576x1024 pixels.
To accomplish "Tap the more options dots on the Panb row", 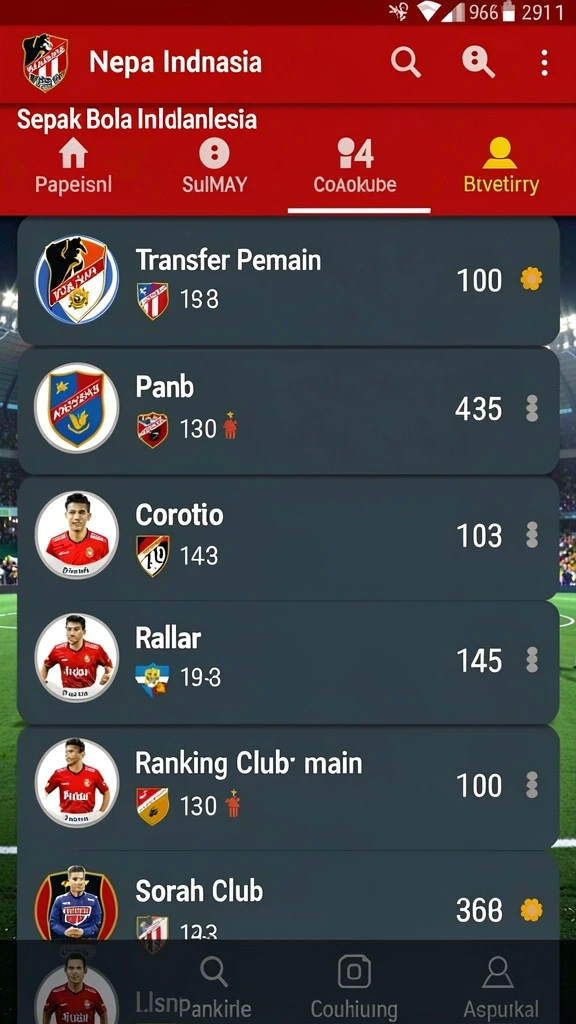I will pyautogui.click(x=532, y=409).
